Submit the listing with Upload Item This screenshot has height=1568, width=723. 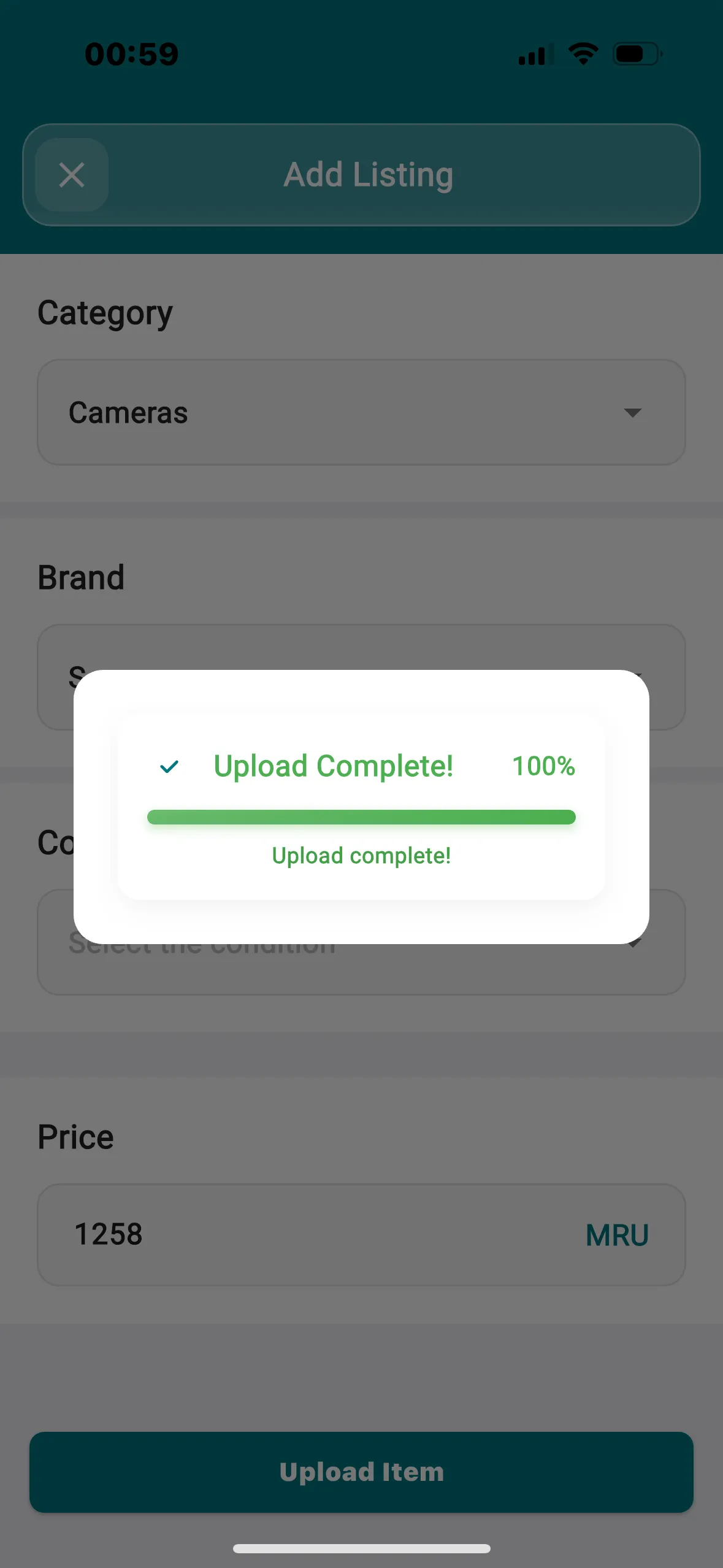coord(361,1472)
